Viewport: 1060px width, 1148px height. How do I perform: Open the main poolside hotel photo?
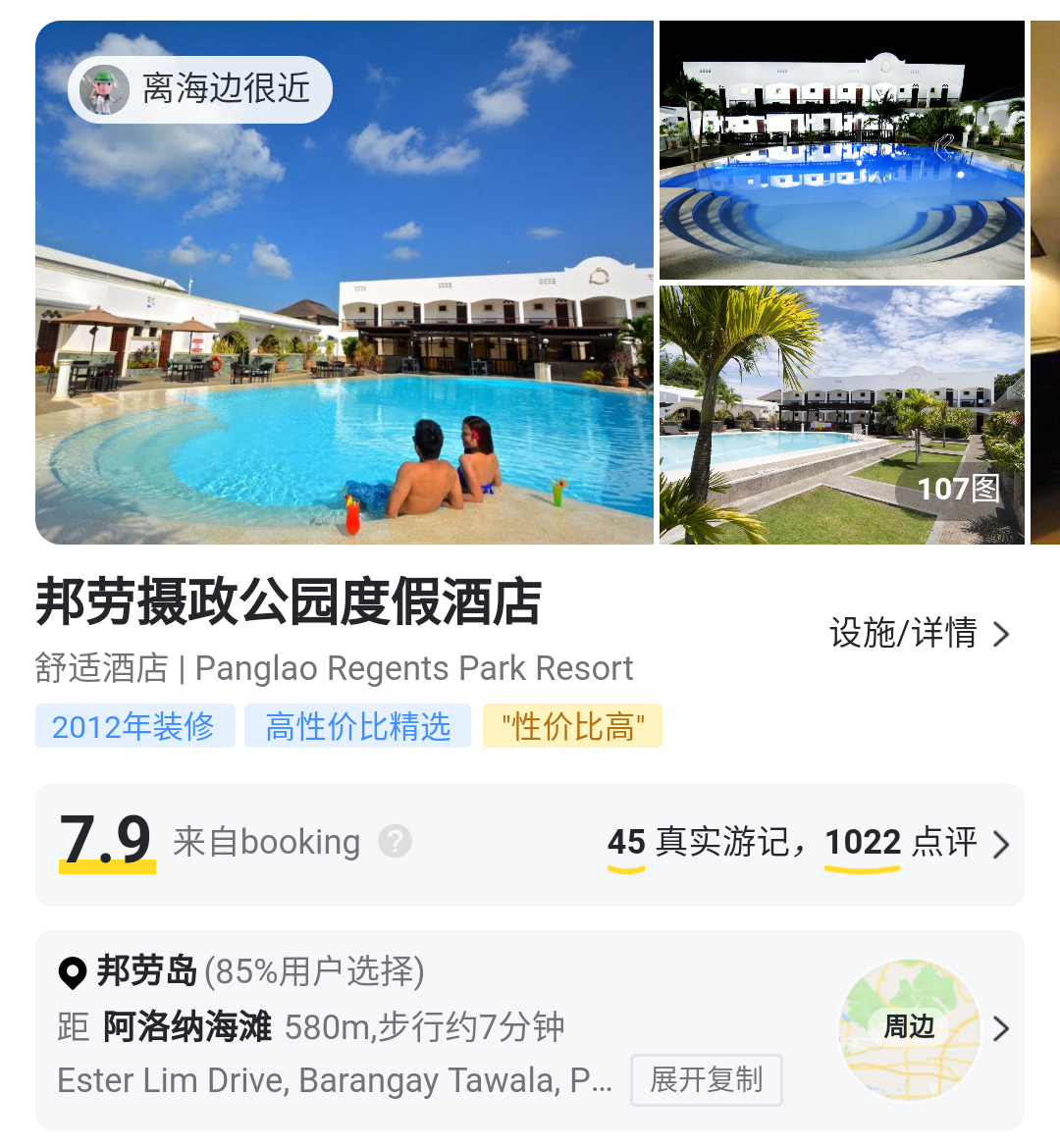click(x=344, y=324)
